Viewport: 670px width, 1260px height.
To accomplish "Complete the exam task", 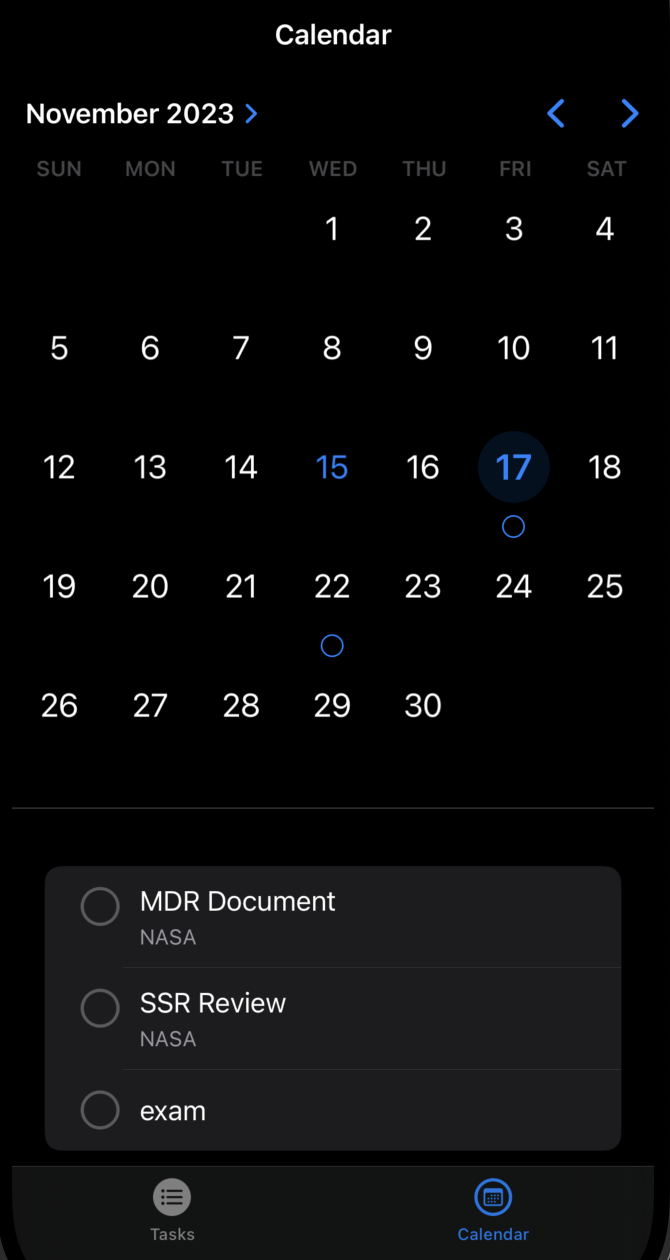I will click(100, 1110).
